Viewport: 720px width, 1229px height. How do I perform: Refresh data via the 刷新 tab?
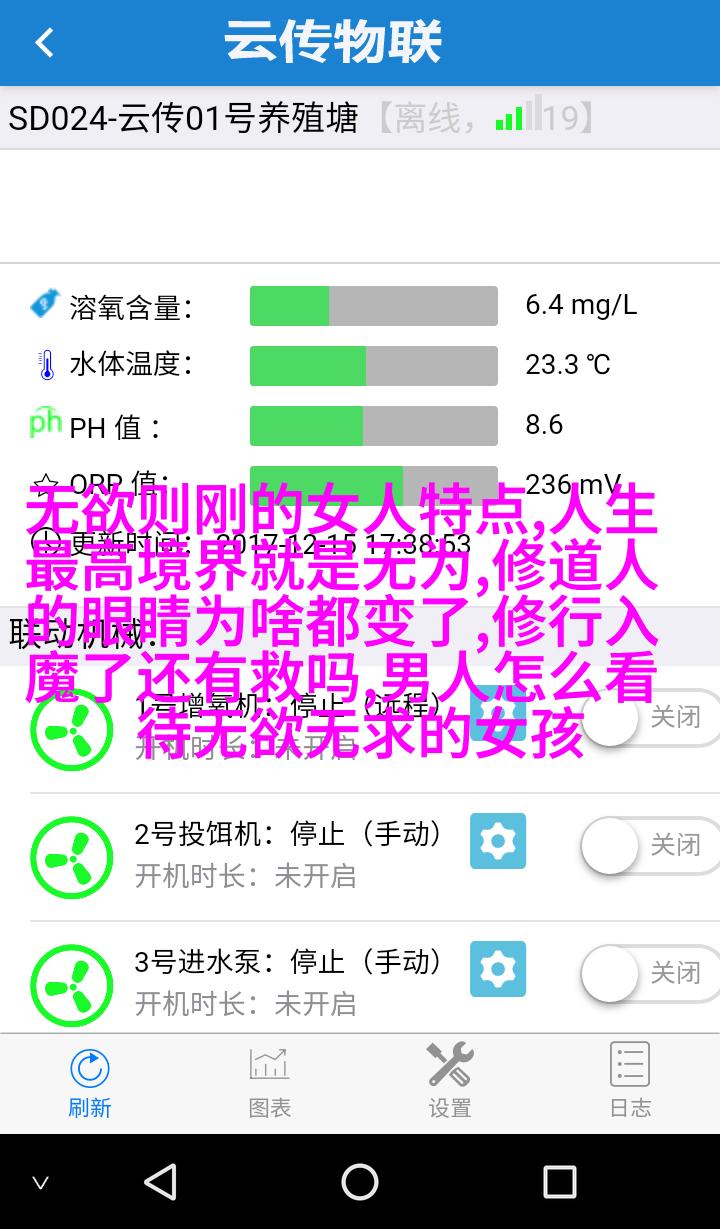pyautogui.click(x=90, y=1082)
